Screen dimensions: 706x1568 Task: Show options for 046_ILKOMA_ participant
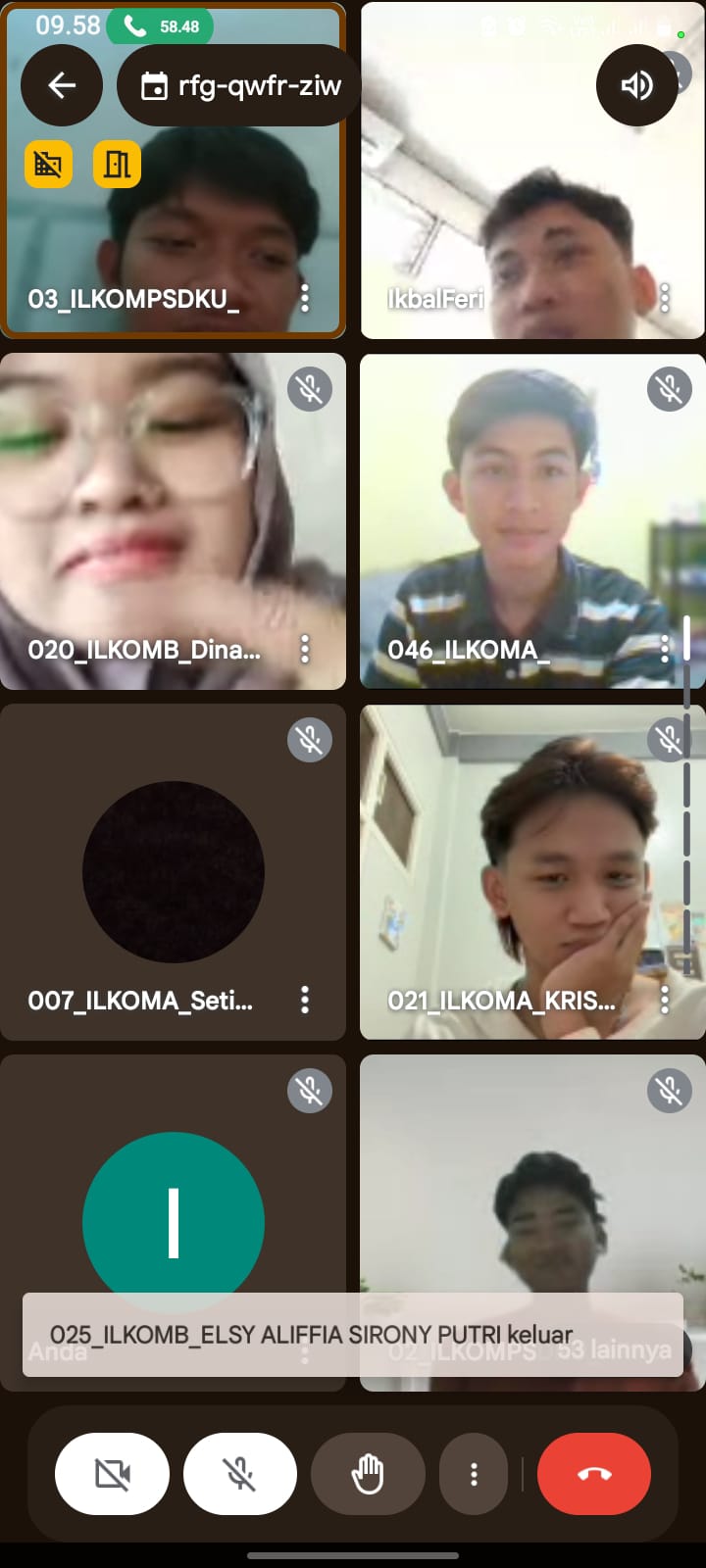[665, 649]
